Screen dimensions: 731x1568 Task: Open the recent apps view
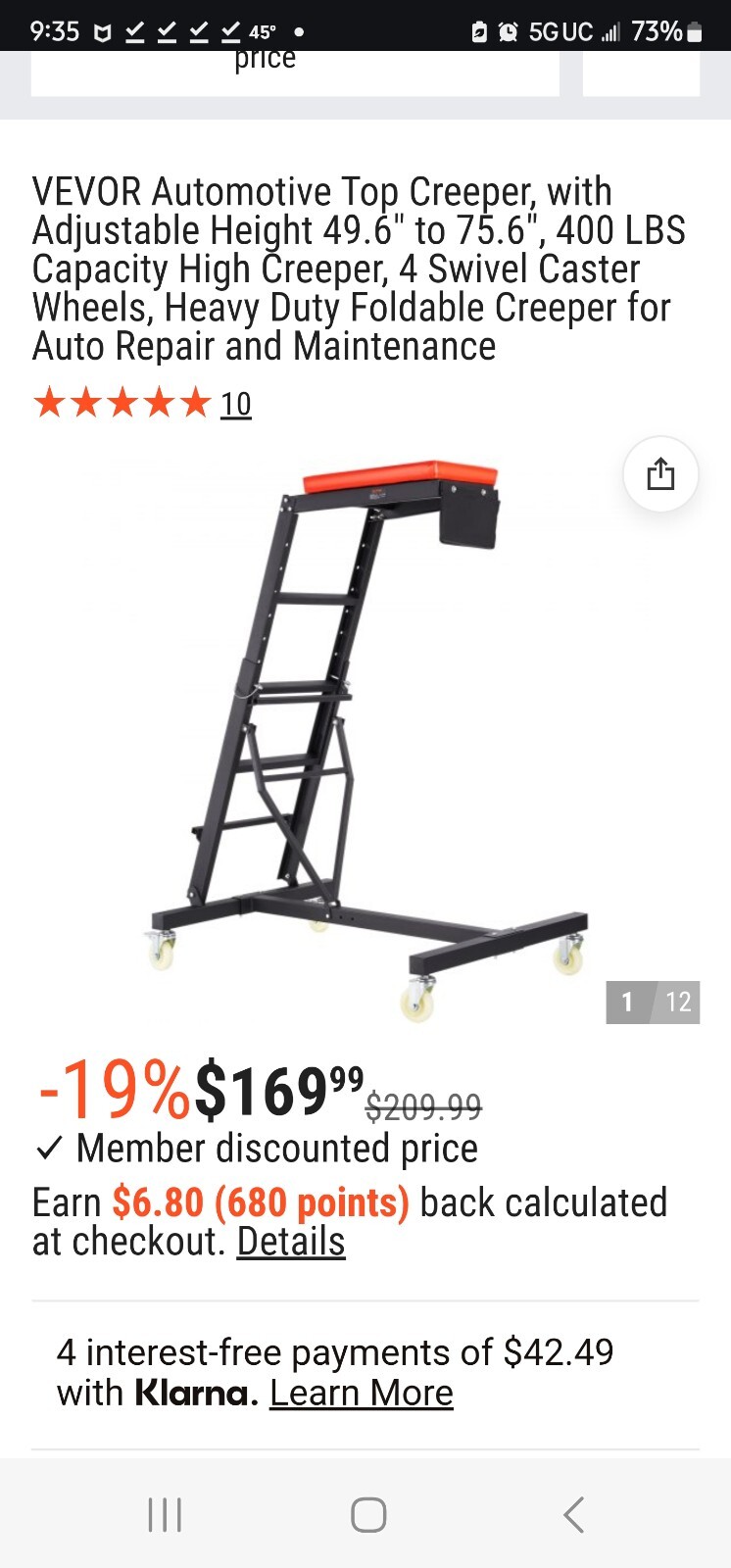point(165,1514)
